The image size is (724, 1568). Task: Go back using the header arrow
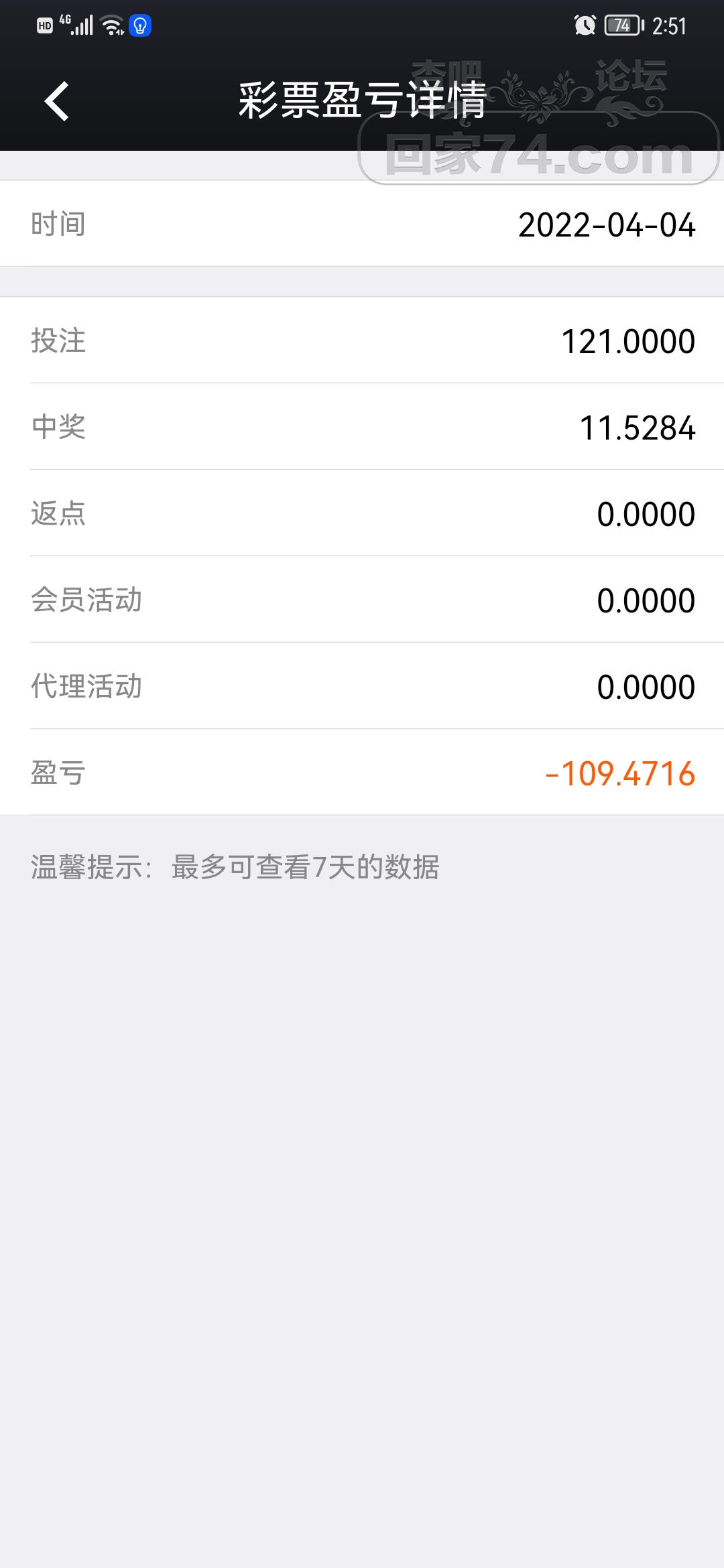coord(56,101)
